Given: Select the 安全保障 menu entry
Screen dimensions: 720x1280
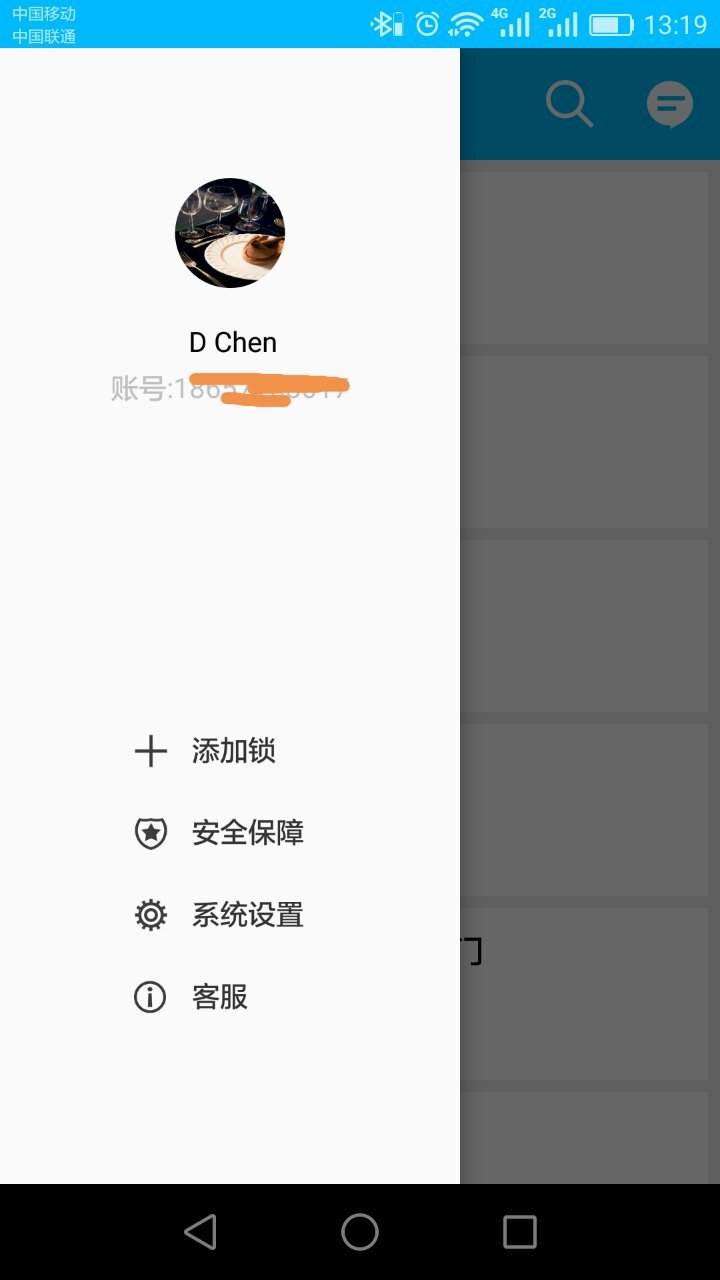Looking at the screenshot, I should (x=250, y=832).
